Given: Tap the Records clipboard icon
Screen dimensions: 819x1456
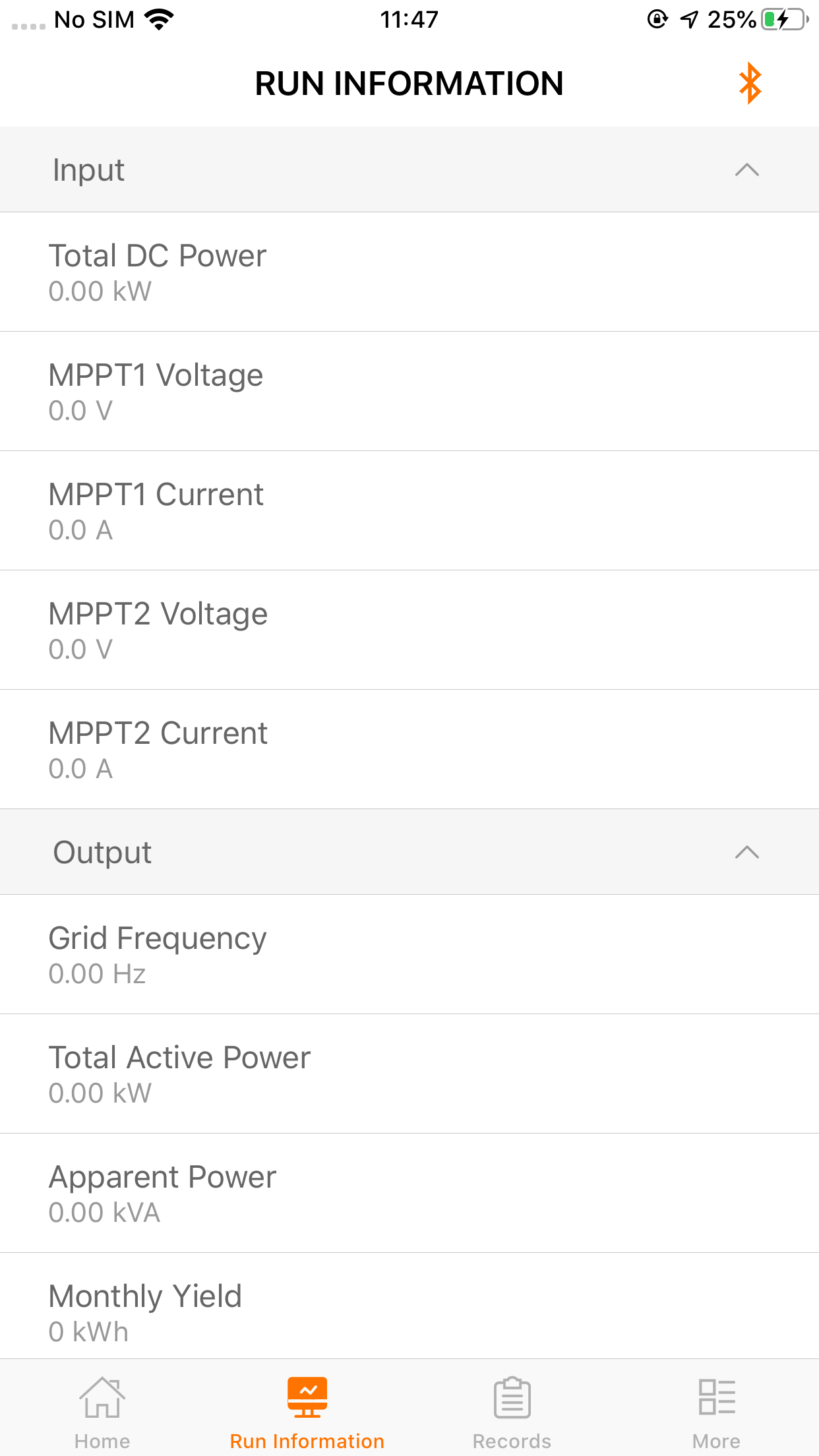Looking at the screenshot, I should (512, 1397).
